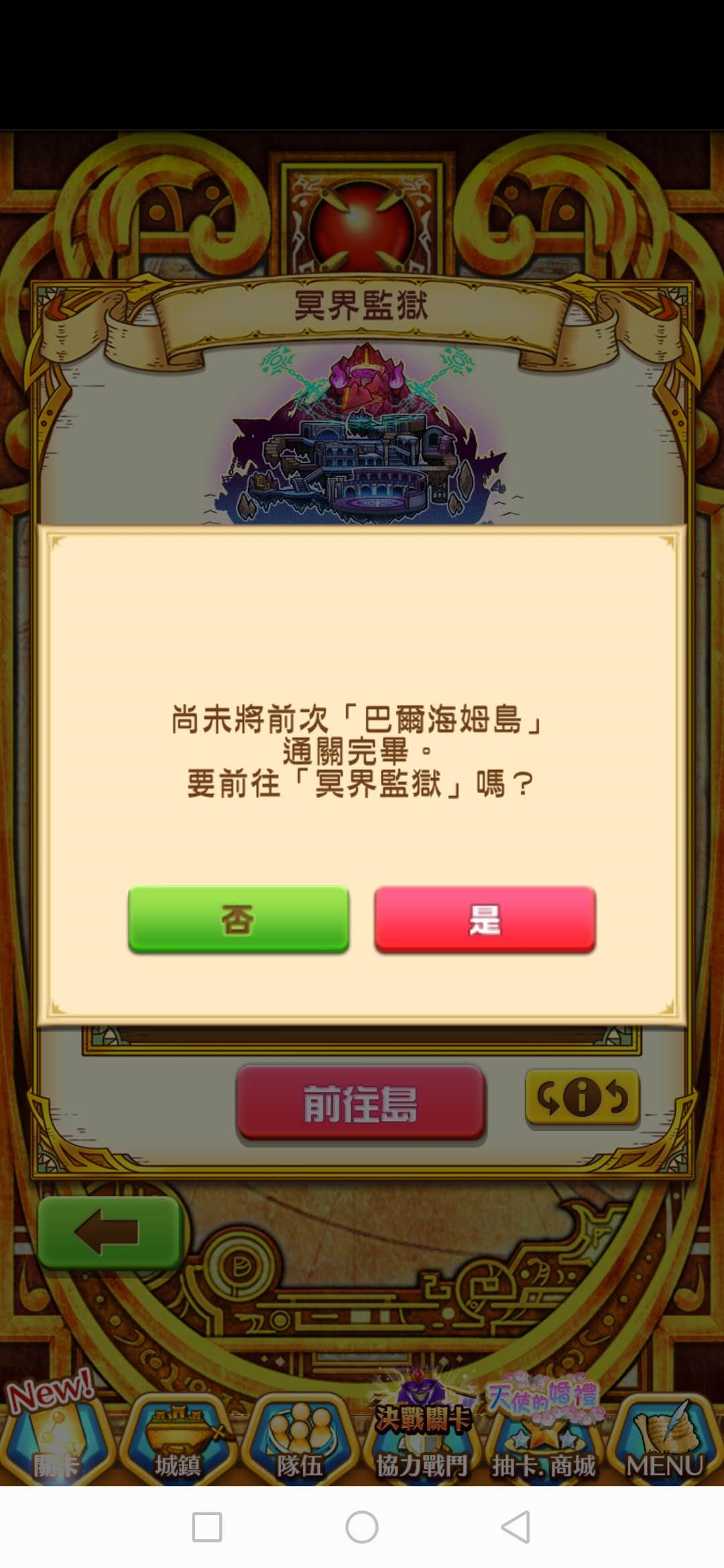Tap 否 to decline going

point(238,919)
